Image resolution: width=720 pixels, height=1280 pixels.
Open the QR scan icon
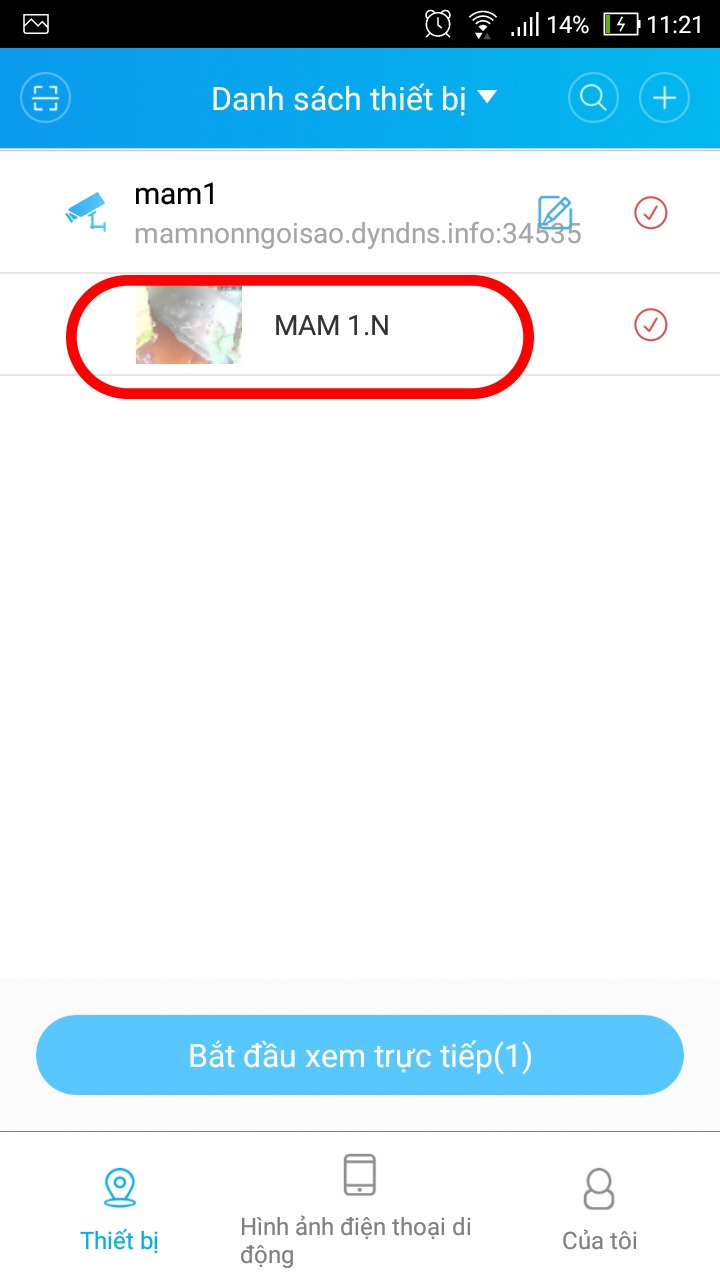pyautogui.click(x=46, y=98)
